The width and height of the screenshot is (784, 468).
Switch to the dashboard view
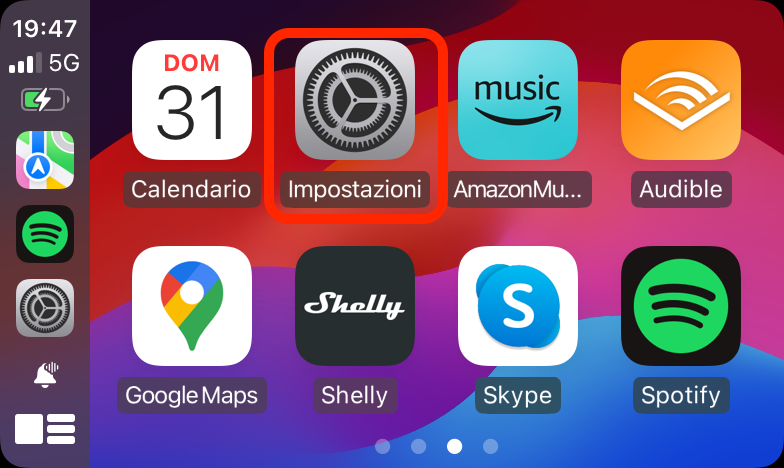[45, 428]
